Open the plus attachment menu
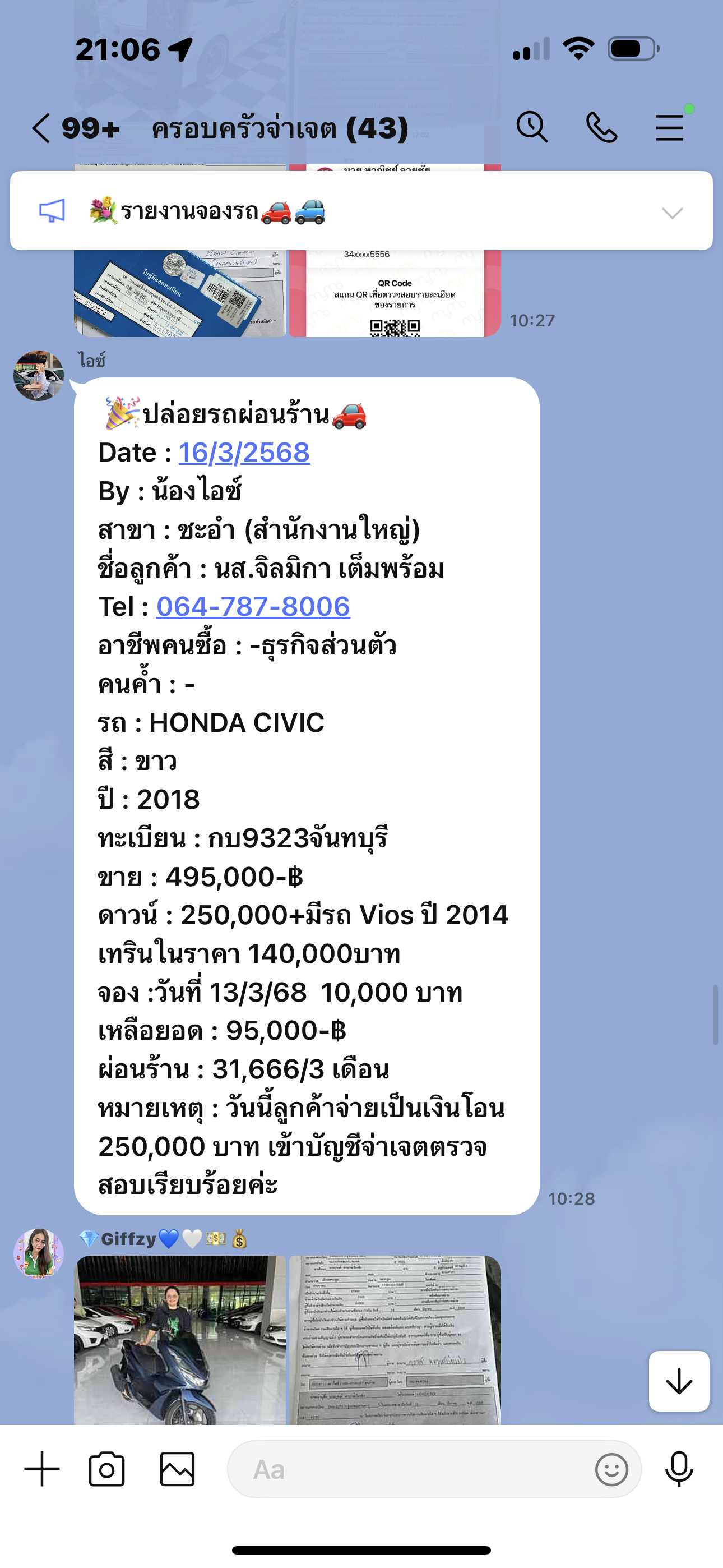The width and height of the screenshot is (723, 1568). 42,1469
